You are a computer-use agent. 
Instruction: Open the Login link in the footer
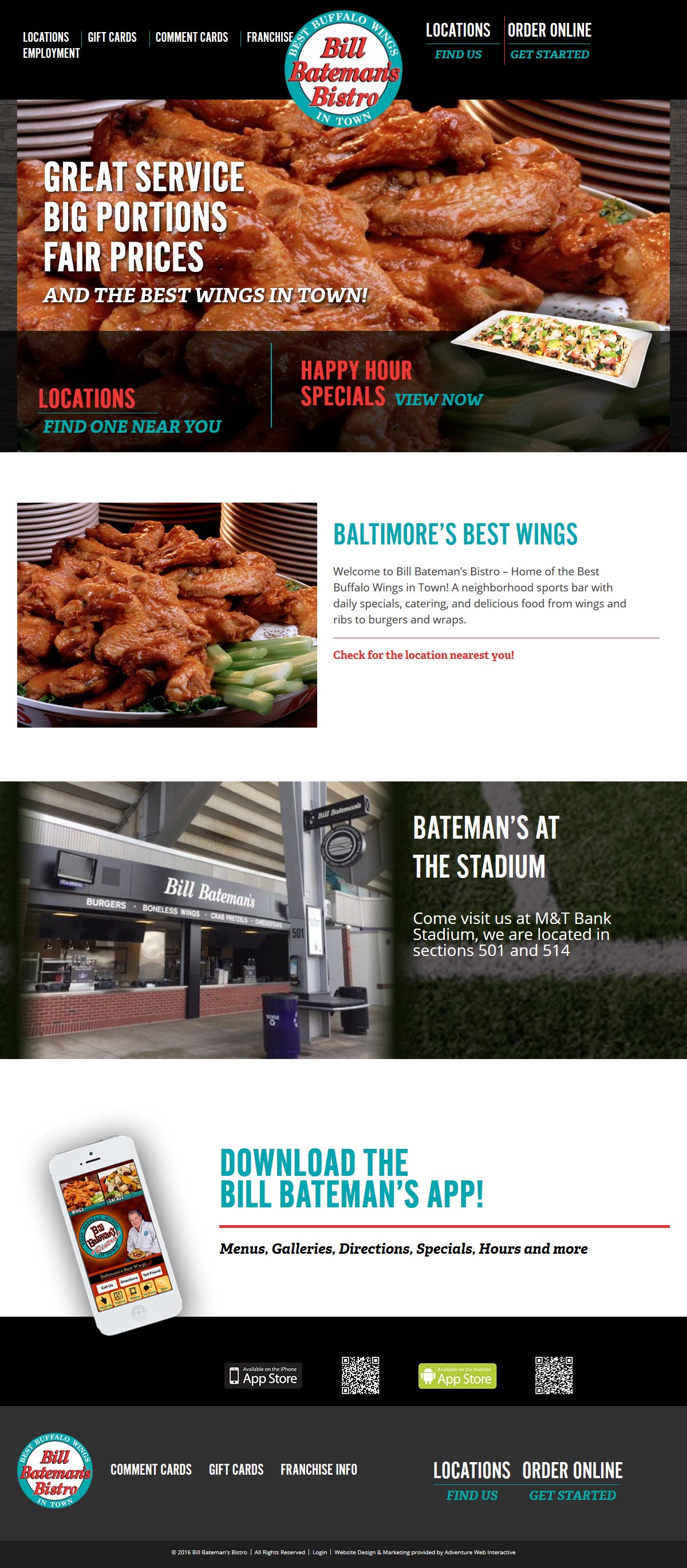[x=320, y=1552]
